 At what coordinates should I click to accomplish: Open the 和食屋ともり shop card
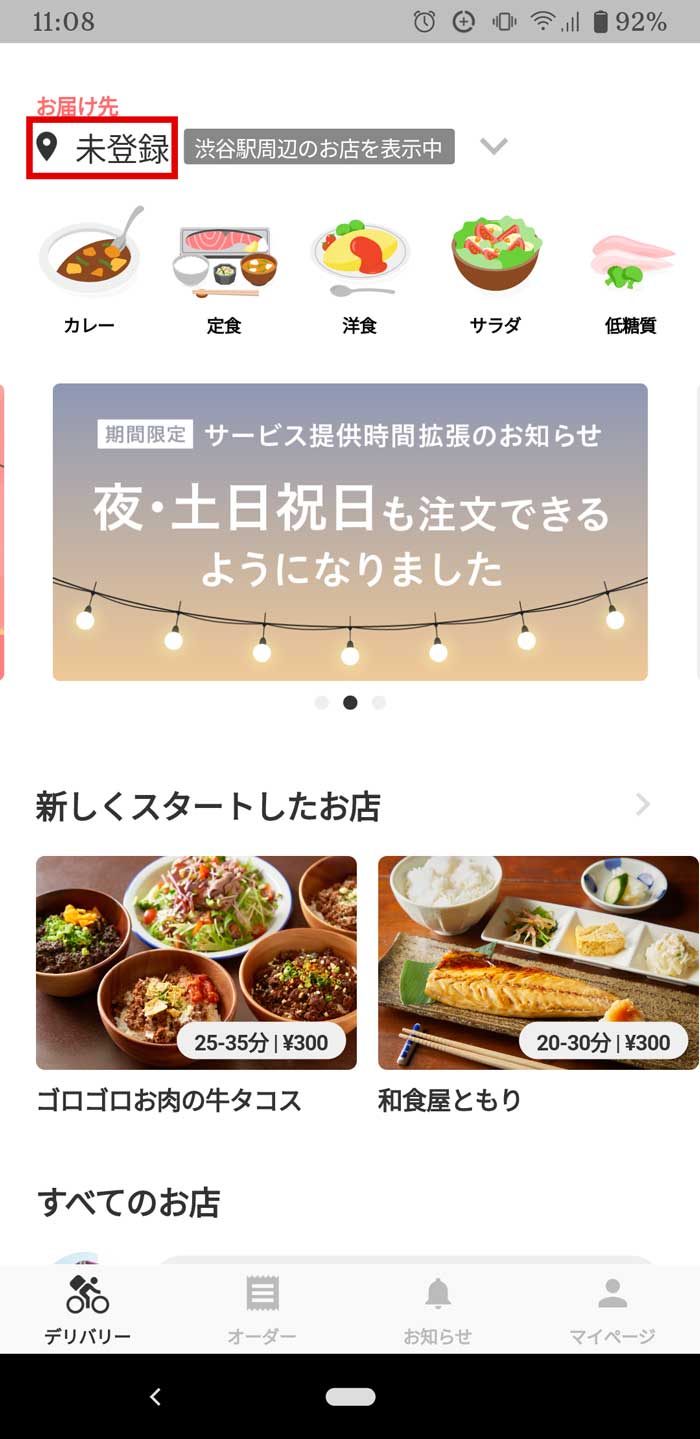coord(538,985)
